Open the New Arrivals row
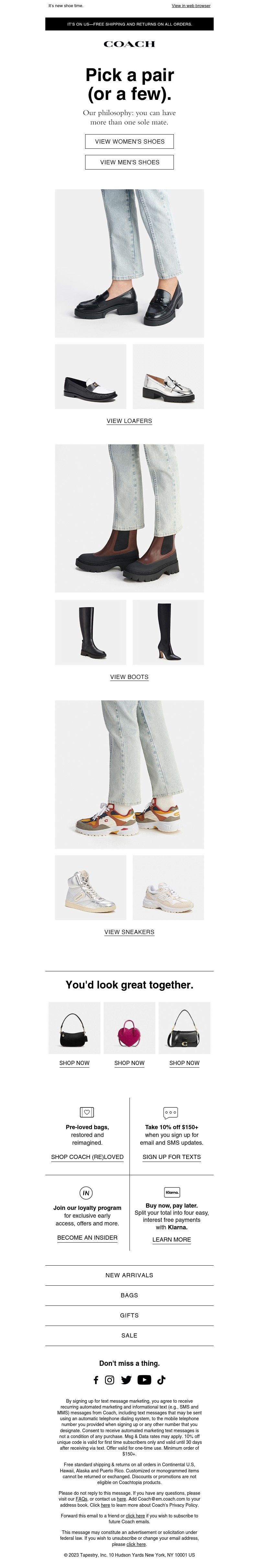259x1568 pixels. (x=129, y=1275)
